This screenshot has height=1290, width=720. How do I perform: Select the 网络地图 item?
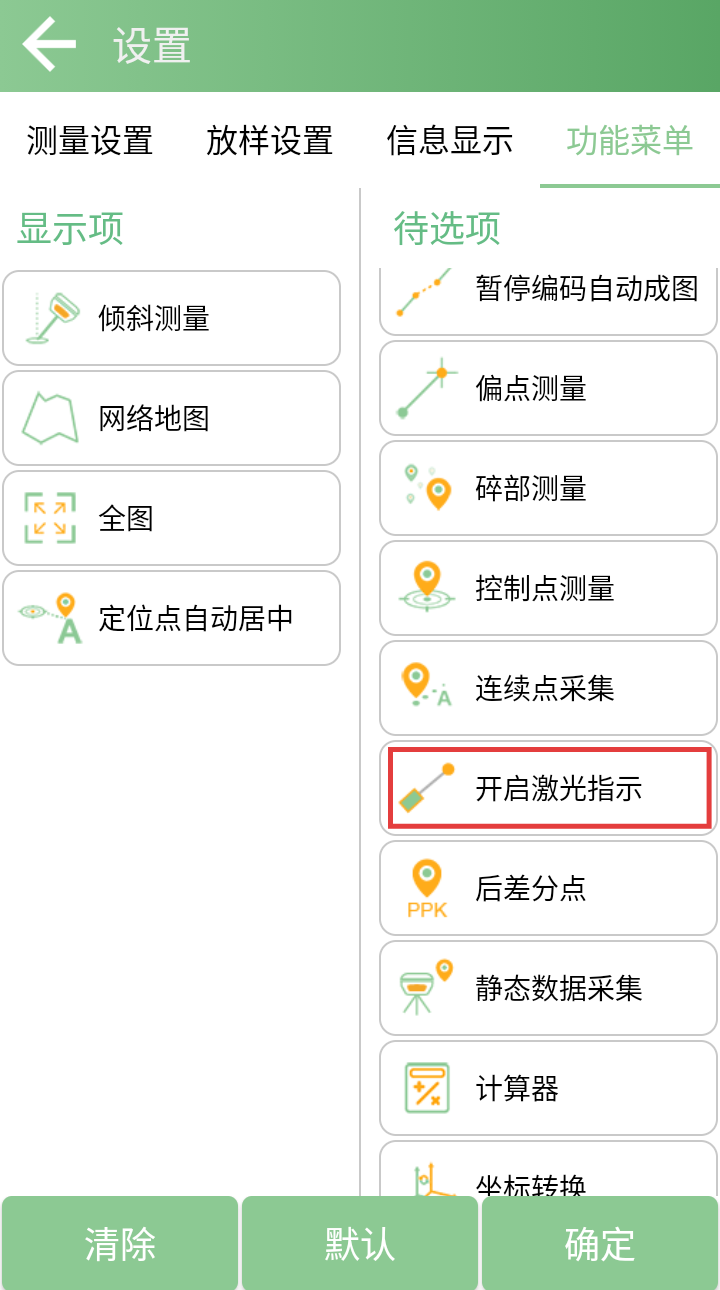(171, 418)
